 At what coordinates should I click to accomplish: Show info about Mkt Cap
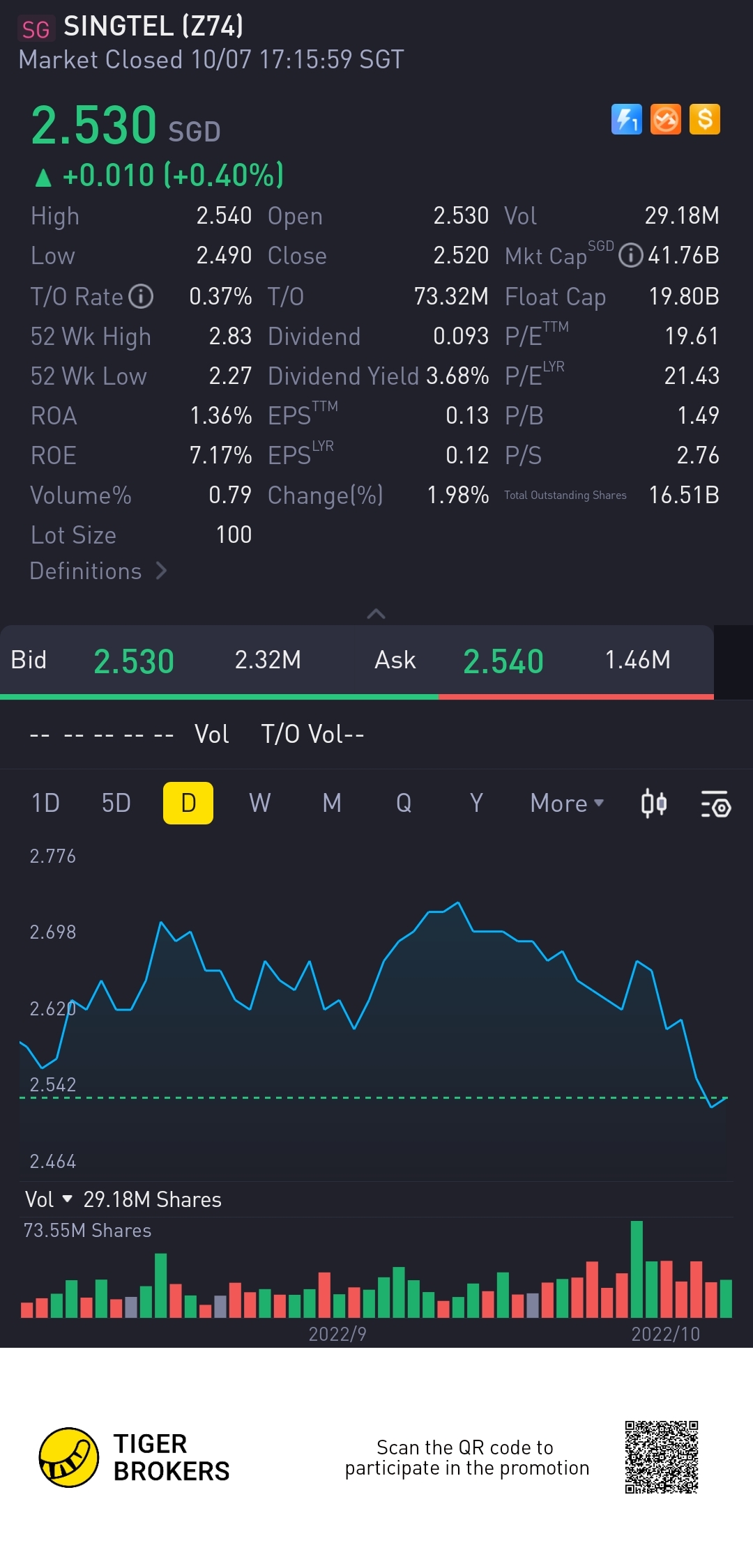[x=630, y=256]
